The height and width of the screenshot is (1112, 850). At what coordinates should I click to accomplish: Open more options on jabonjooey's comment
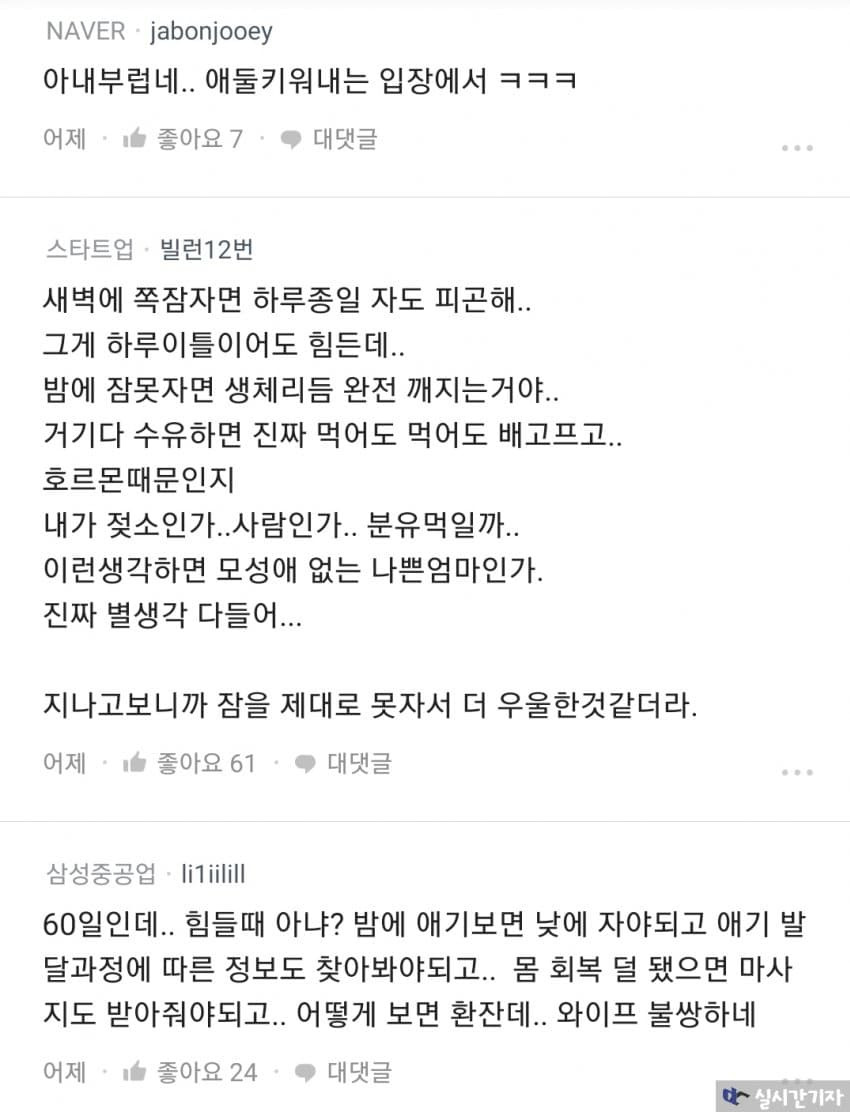point(796,148)
